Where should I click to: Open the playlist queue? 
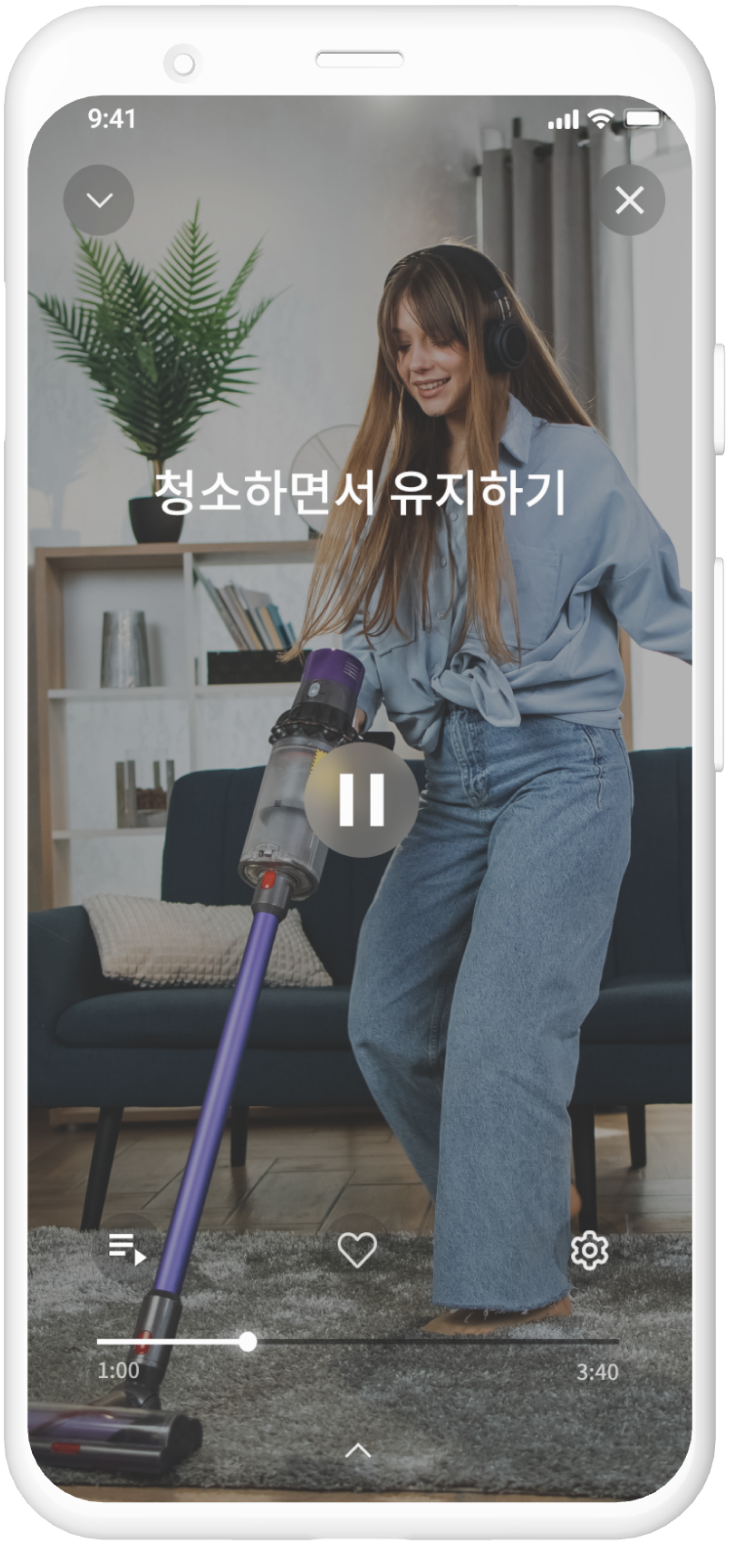[x=127, y=1249]
